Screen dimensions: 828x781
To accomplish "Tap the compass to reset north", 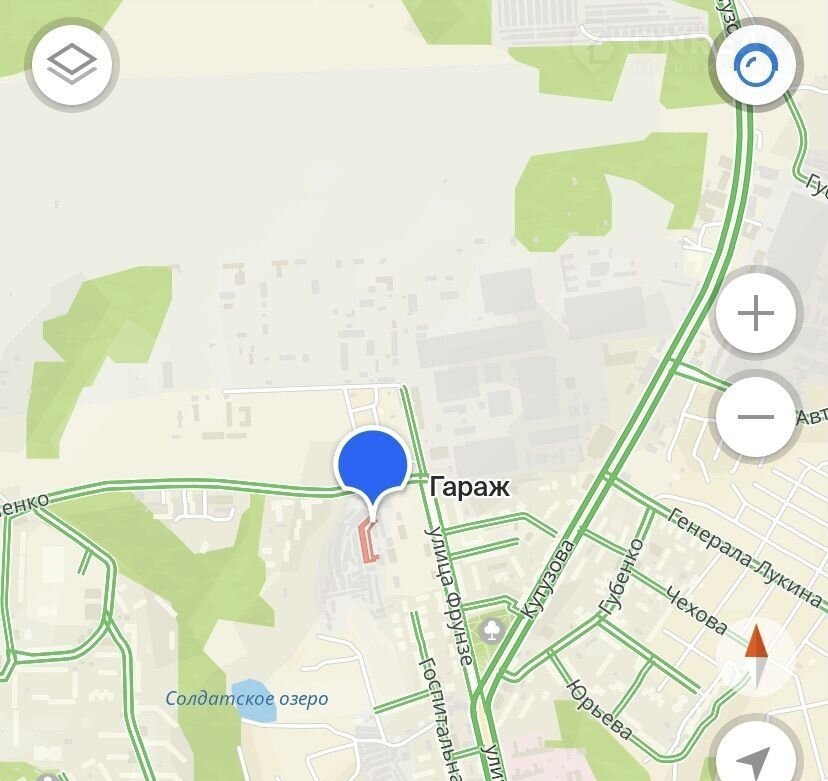I will (756, 655).
